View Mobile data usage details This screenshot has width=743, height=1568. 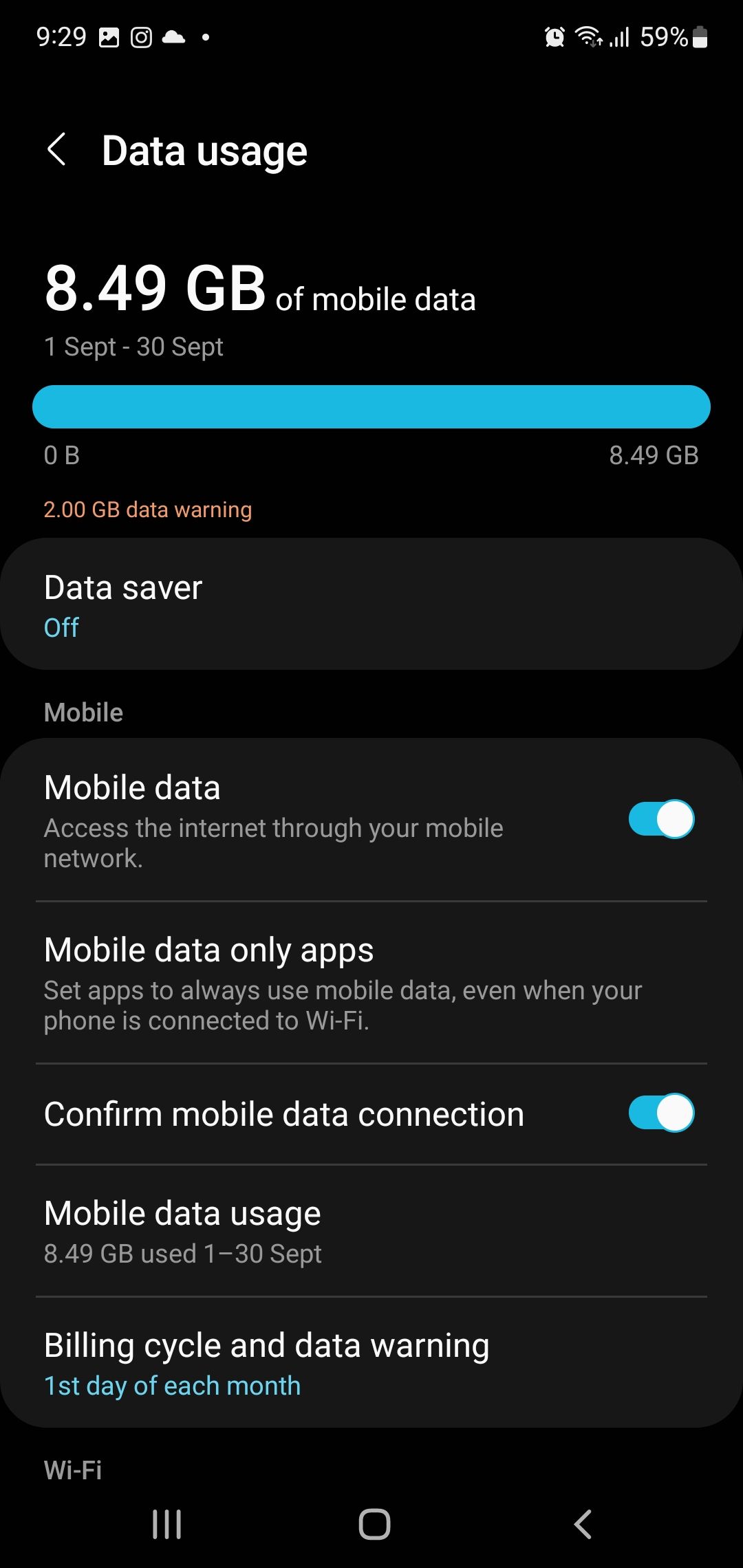[371, 1231]
